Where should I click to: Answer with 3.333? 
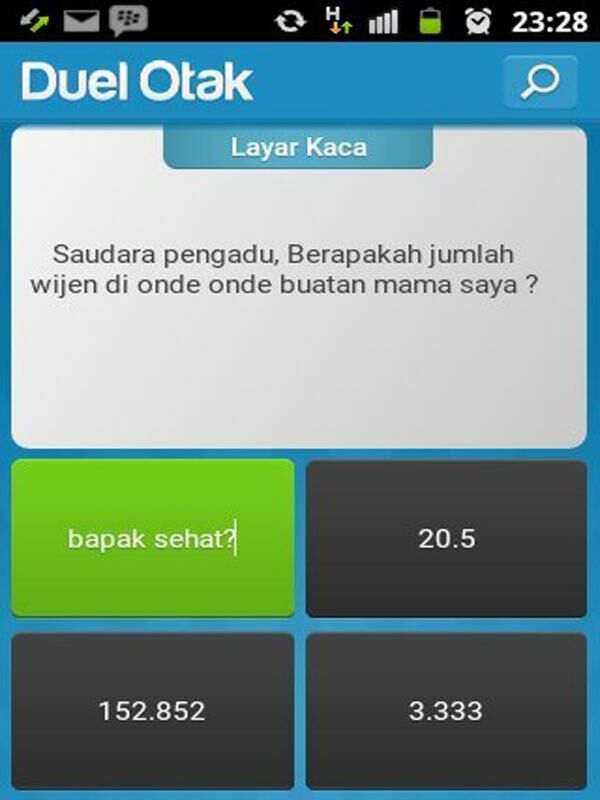[x=446, y=711]
